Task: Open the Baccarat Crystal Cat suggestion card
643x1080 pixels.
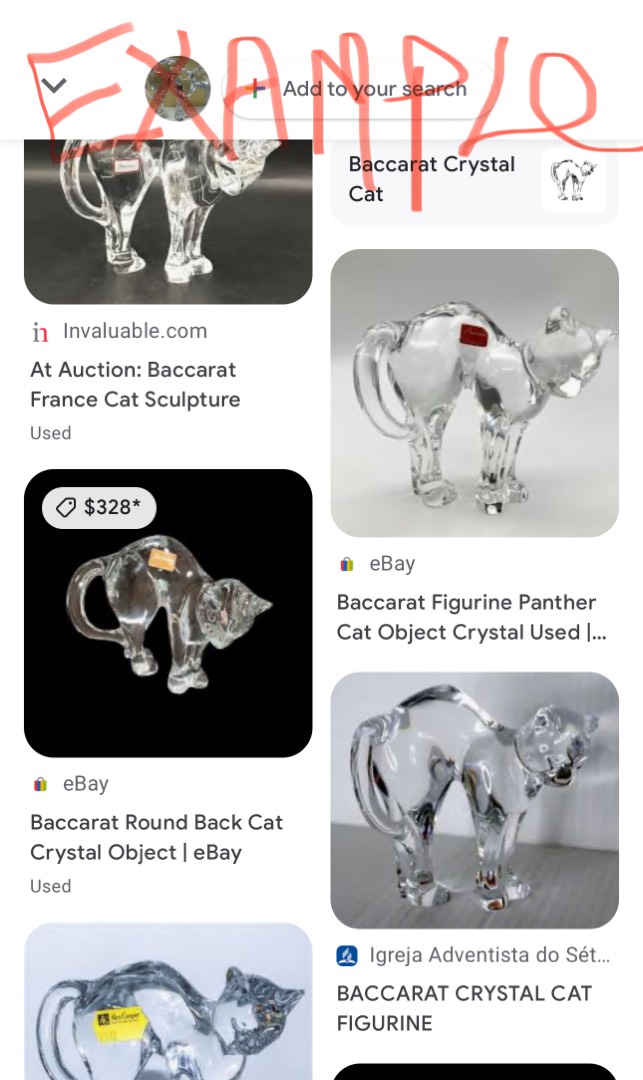Action: pos(474,180)
